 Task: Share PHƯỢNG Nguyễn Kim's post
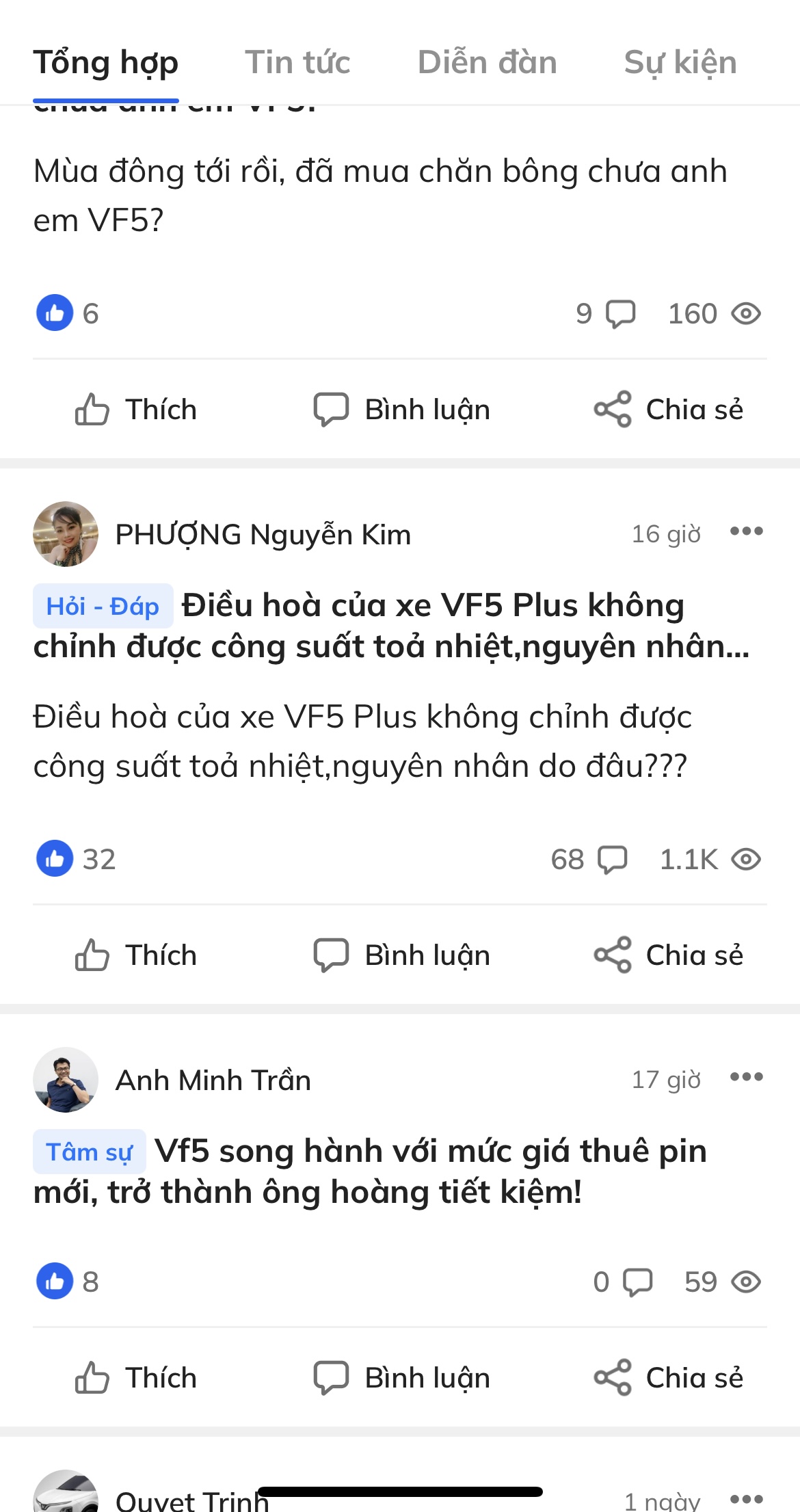(669, 955)
